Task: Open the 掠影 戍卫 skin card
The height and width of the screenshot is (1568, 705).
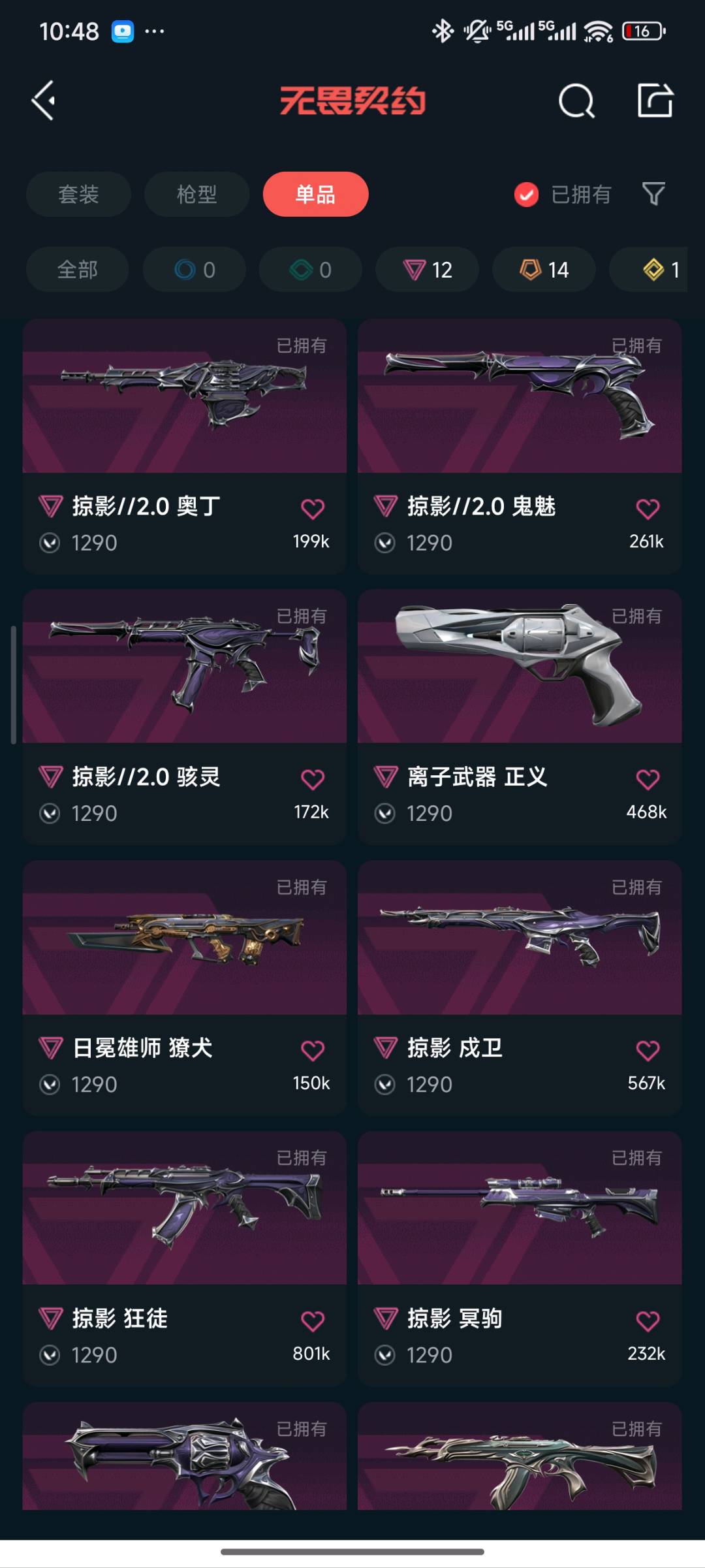Action: pos(520,988)
